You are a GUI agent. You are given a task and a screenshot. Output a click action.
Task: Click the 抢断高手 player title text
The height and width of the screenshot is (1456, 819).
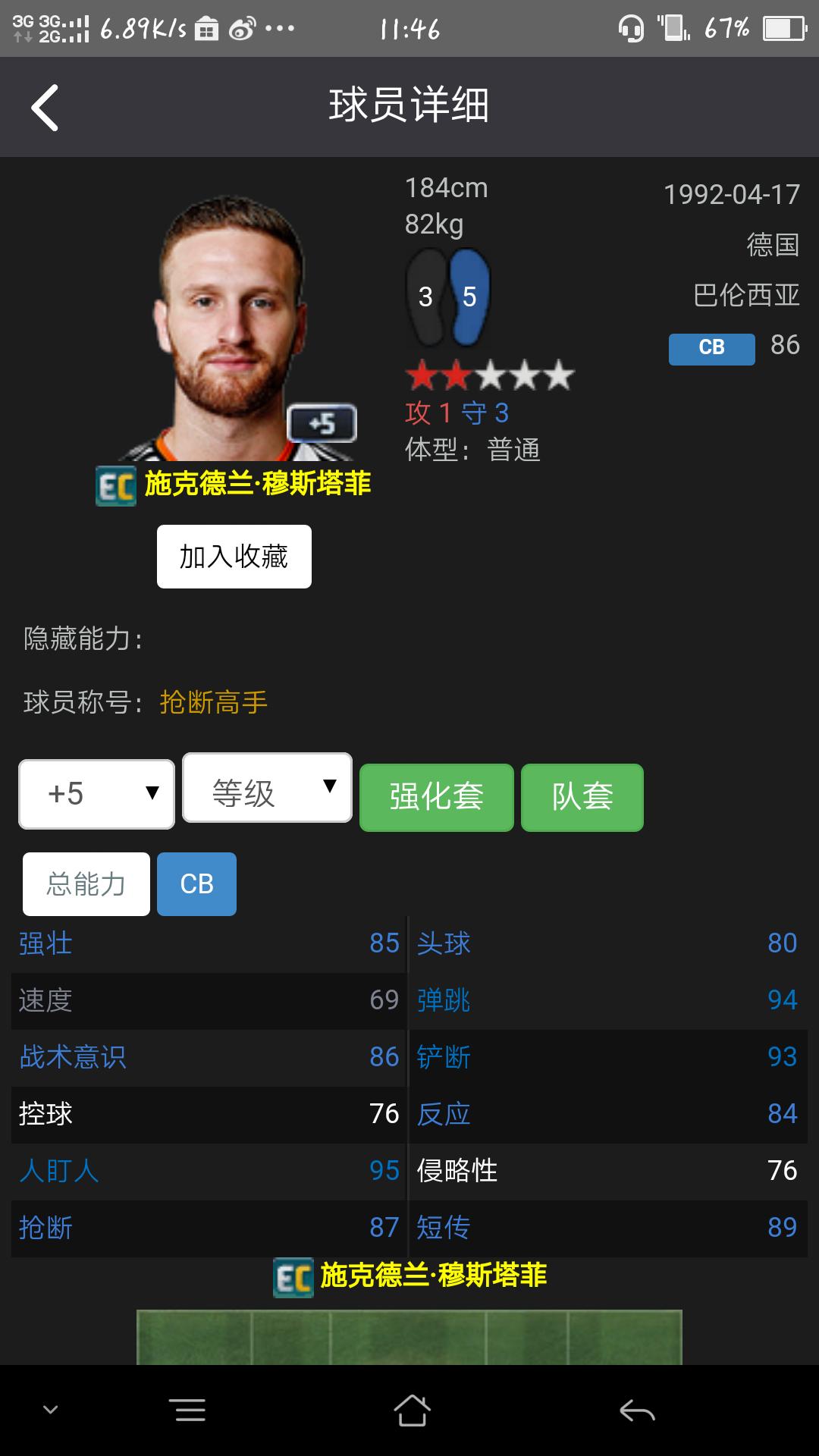(212, 704)
